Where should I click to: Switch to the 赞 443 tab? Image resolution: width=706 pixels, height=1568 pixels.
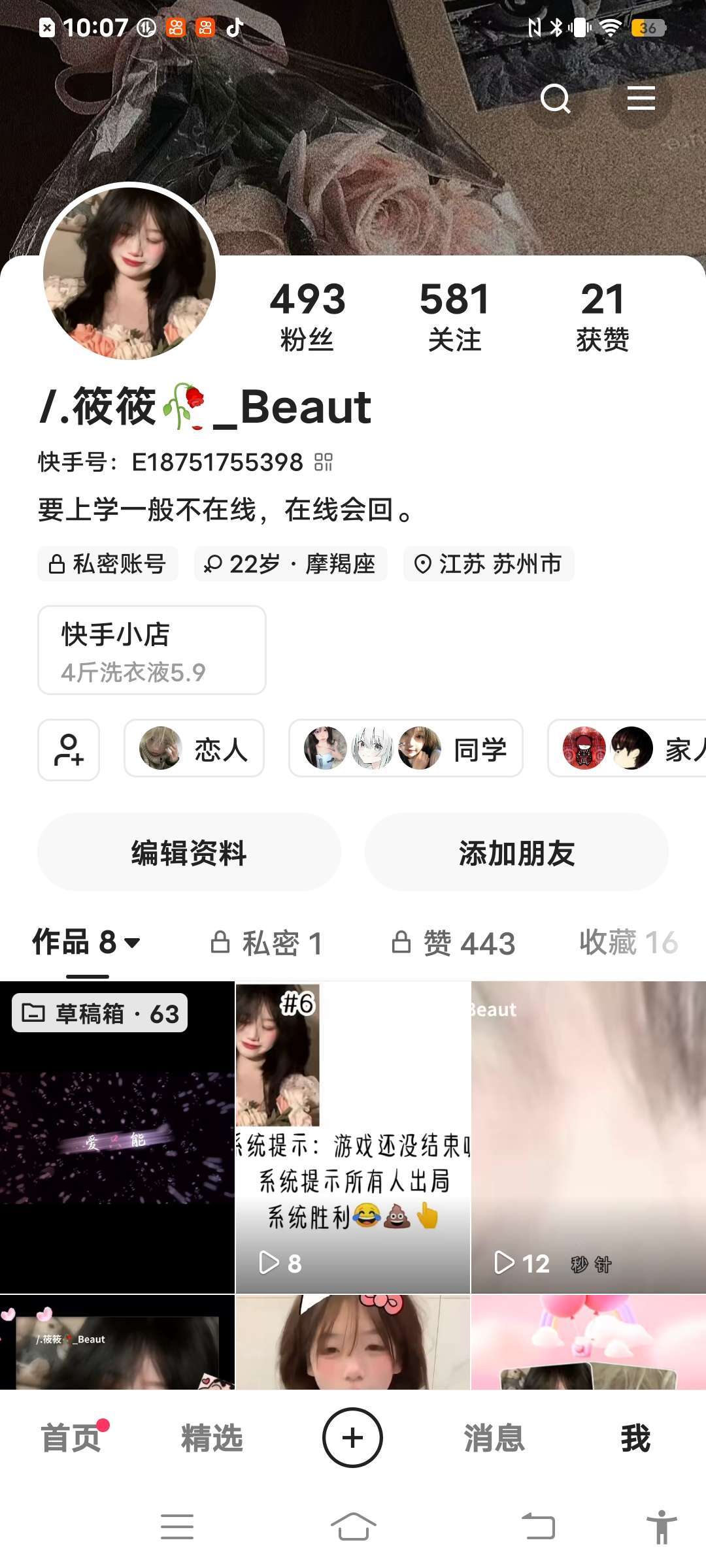[454, 943]
